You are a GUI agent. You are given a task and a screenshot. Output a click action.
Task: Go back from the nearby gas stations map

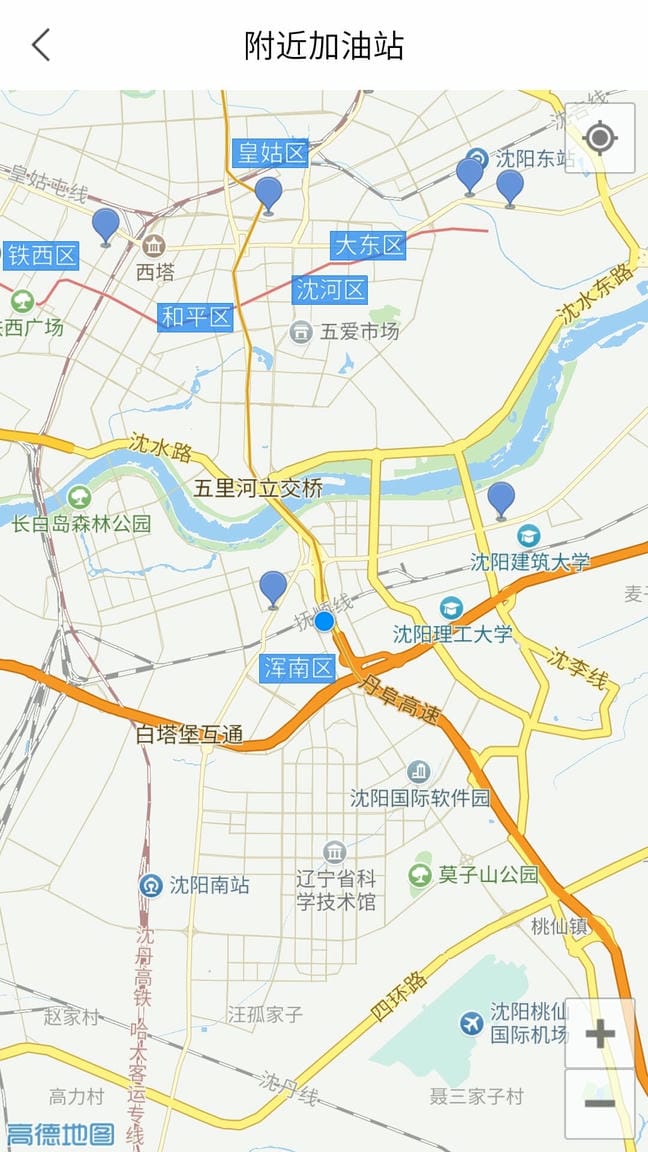click(40, 45)
